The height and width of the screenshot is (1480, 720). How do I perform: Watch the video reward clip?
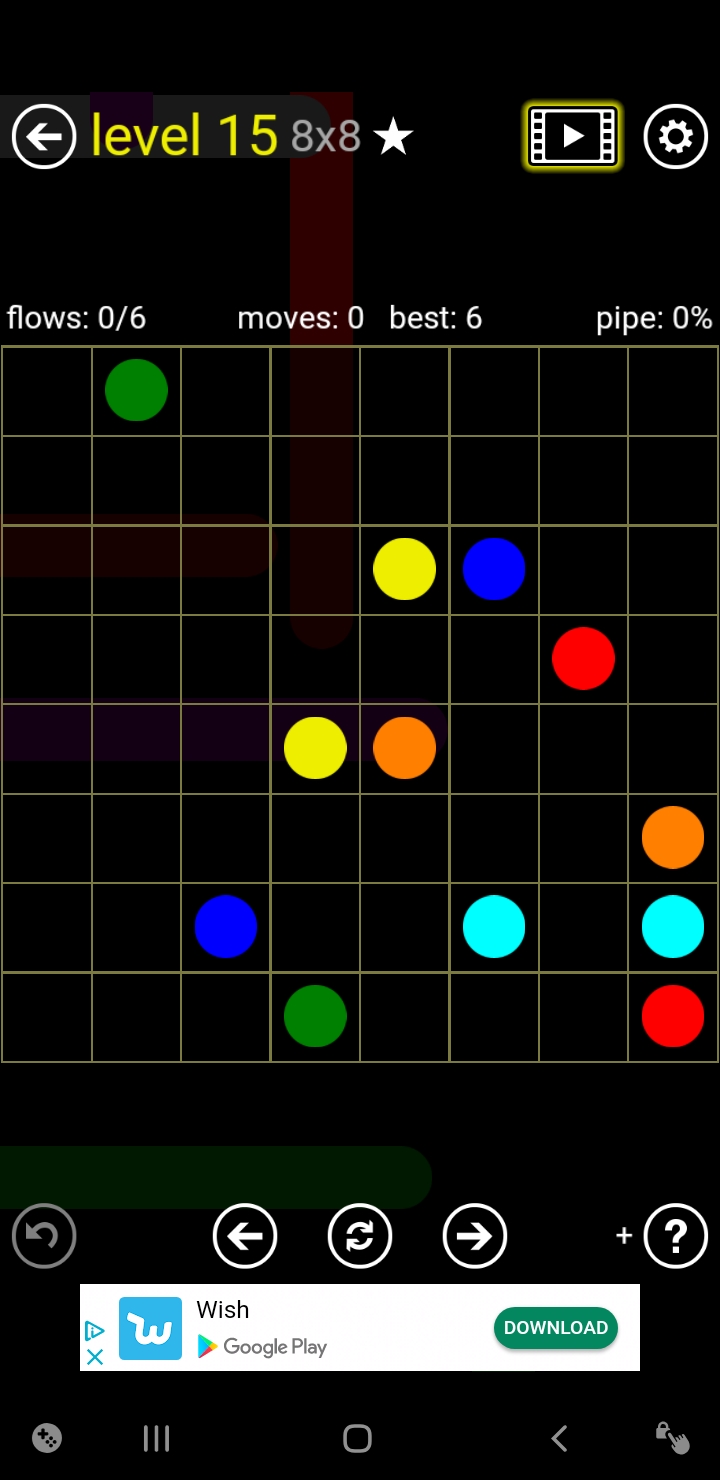point(573,135)
